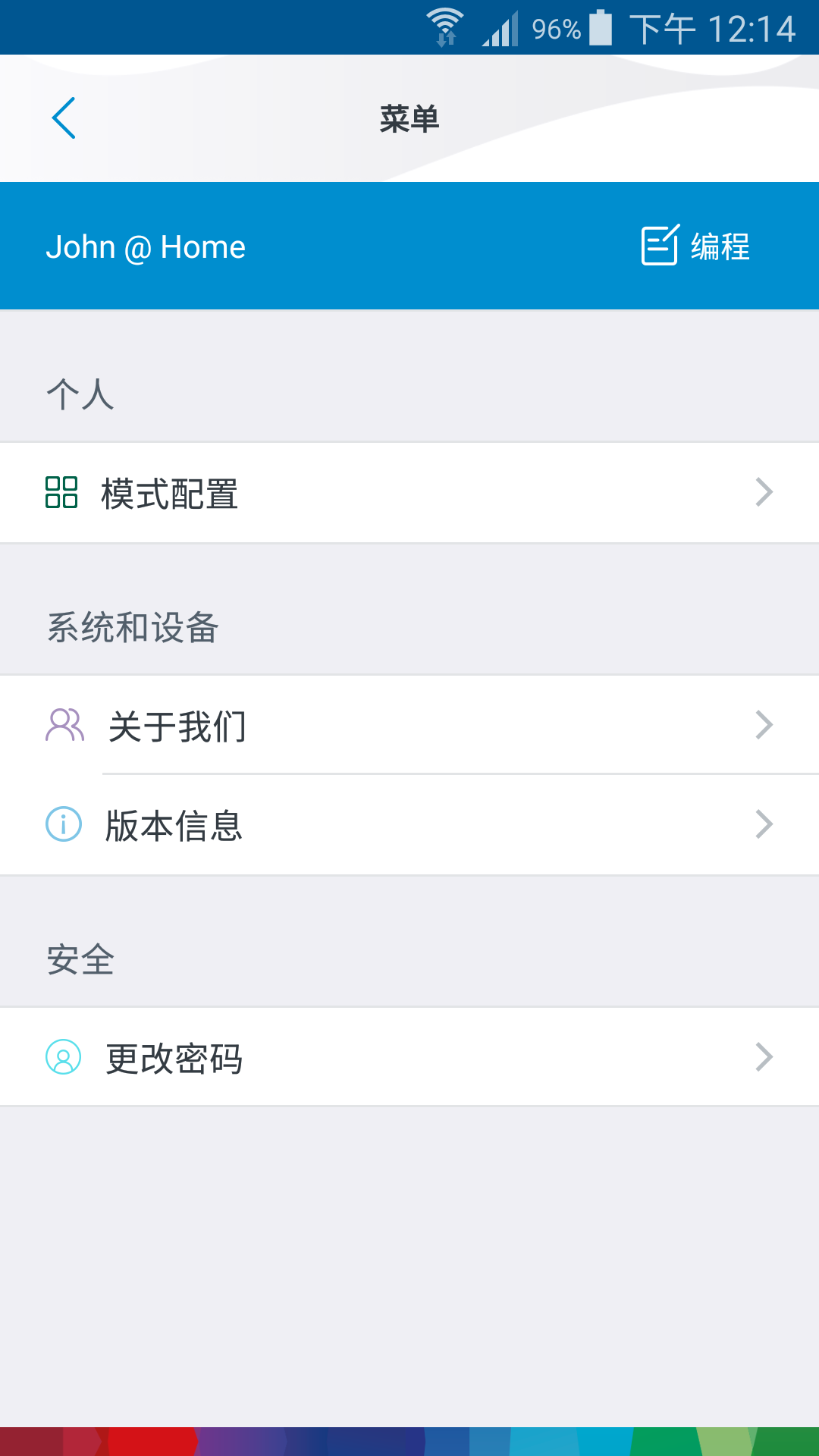Tap the 编程 button

pyautogui.click(x=696, y=246)
